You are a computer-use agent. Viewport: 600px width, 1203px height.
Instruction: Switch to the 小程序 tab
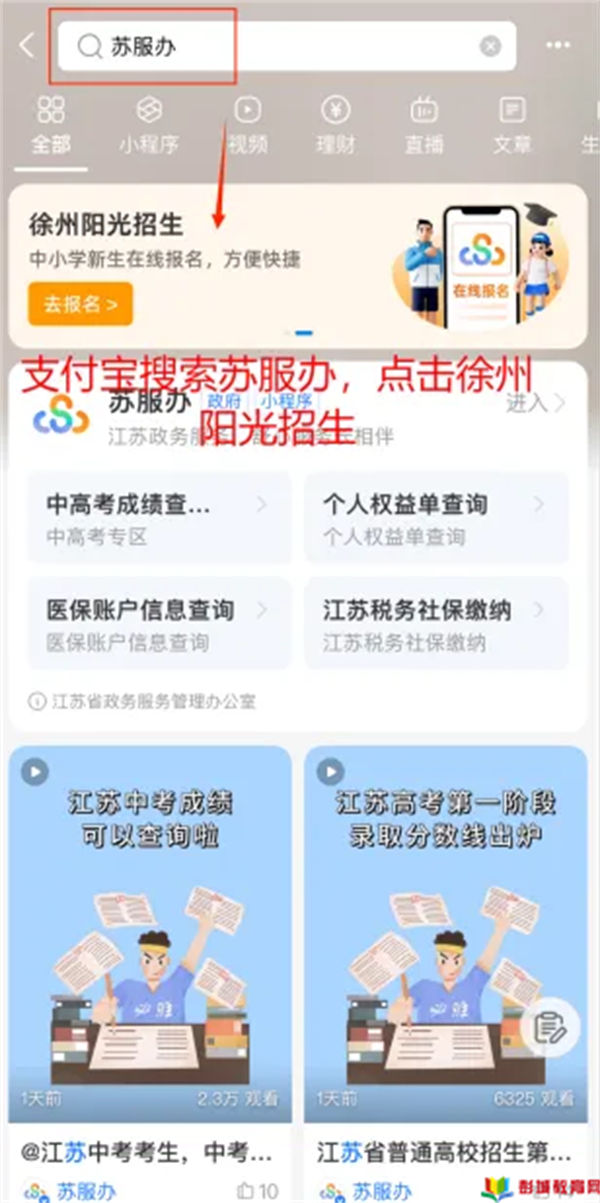click(x=148, y=125)
